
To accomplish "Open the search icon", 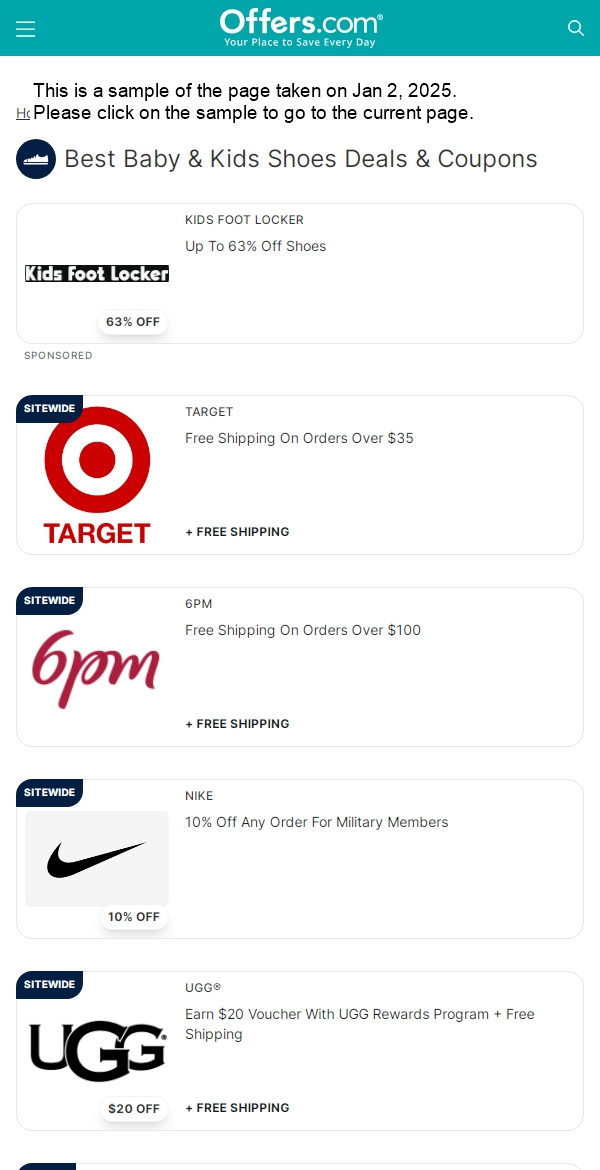I will 575,28.
